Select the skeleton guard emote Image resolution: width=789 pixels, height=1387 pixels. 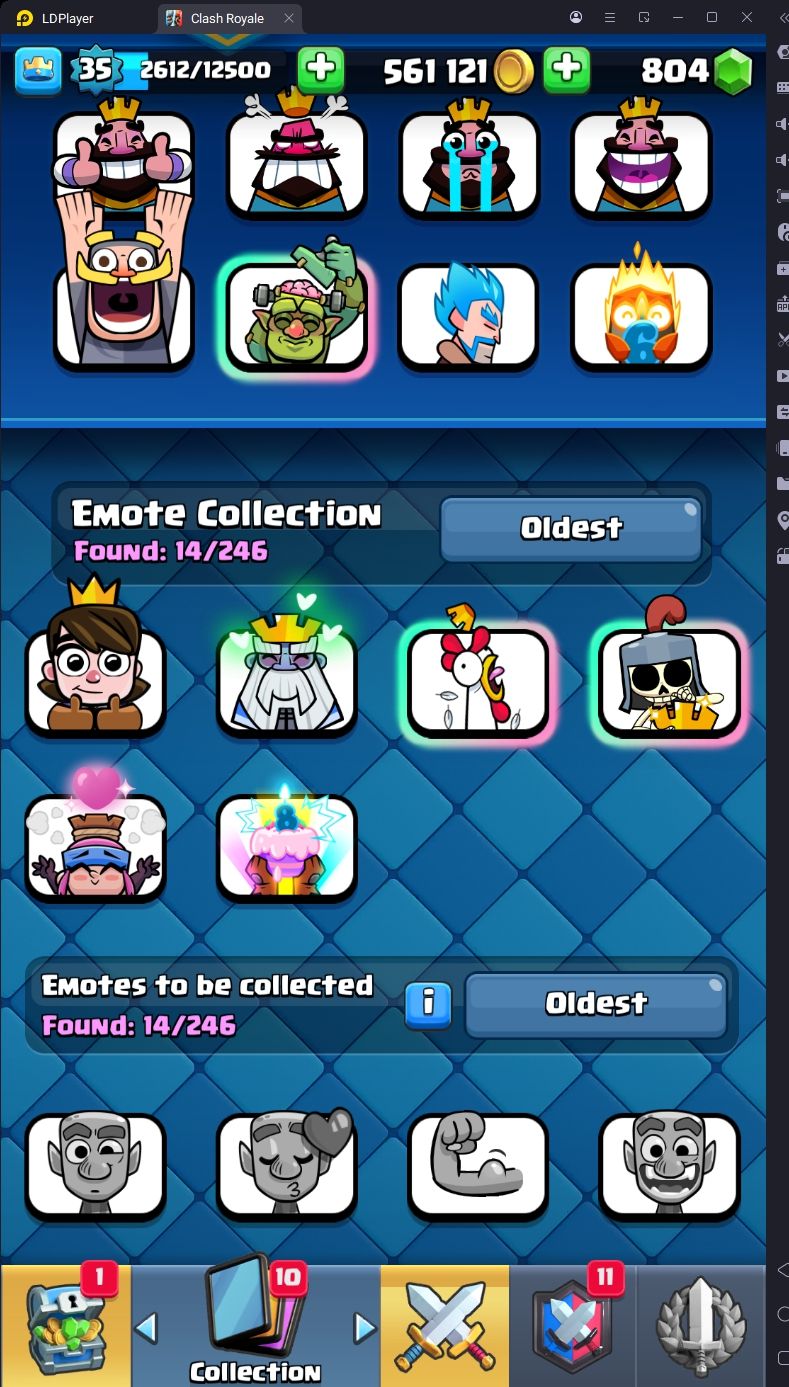pos(669,682)
